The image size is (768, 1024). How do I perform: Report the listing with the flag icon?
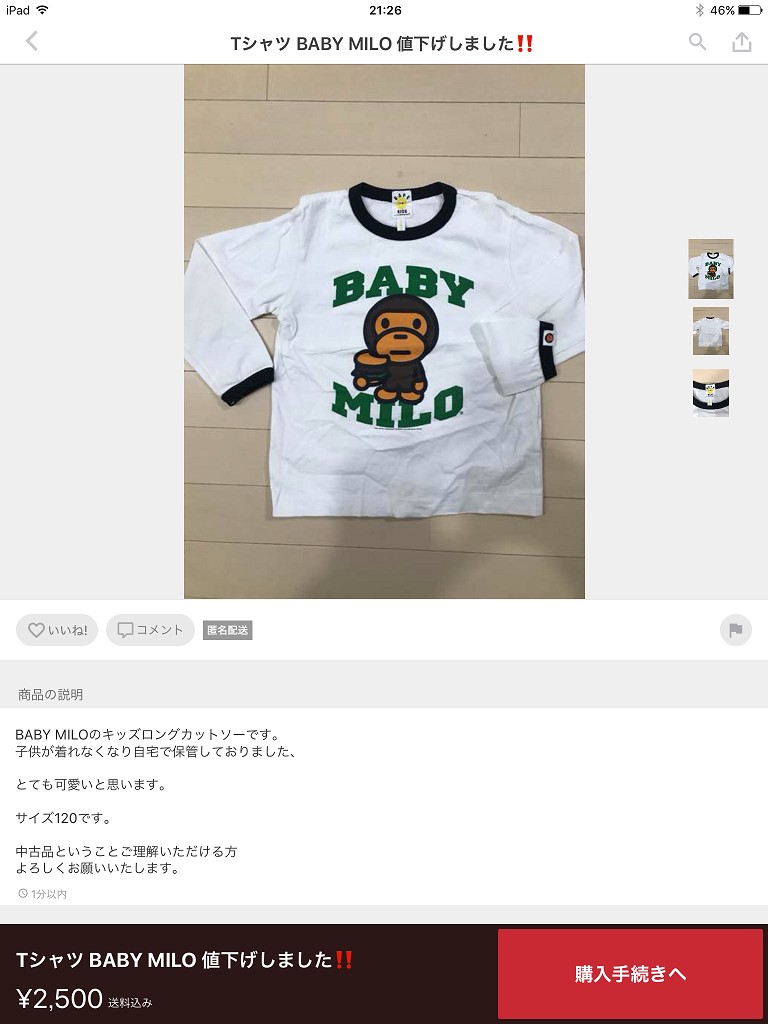[735, 630]
